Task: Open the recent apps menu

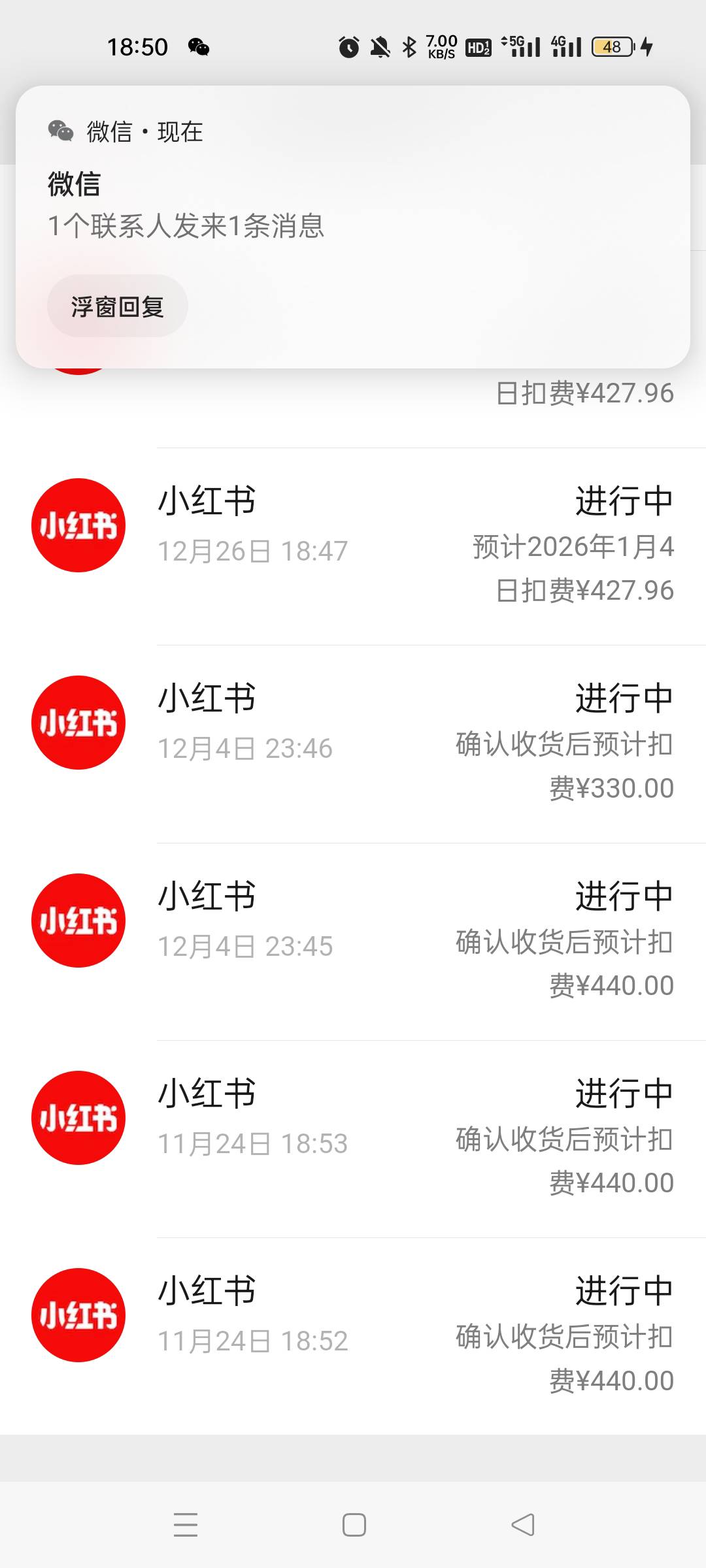Action: pyautogui.click(x=186, y=1525)
